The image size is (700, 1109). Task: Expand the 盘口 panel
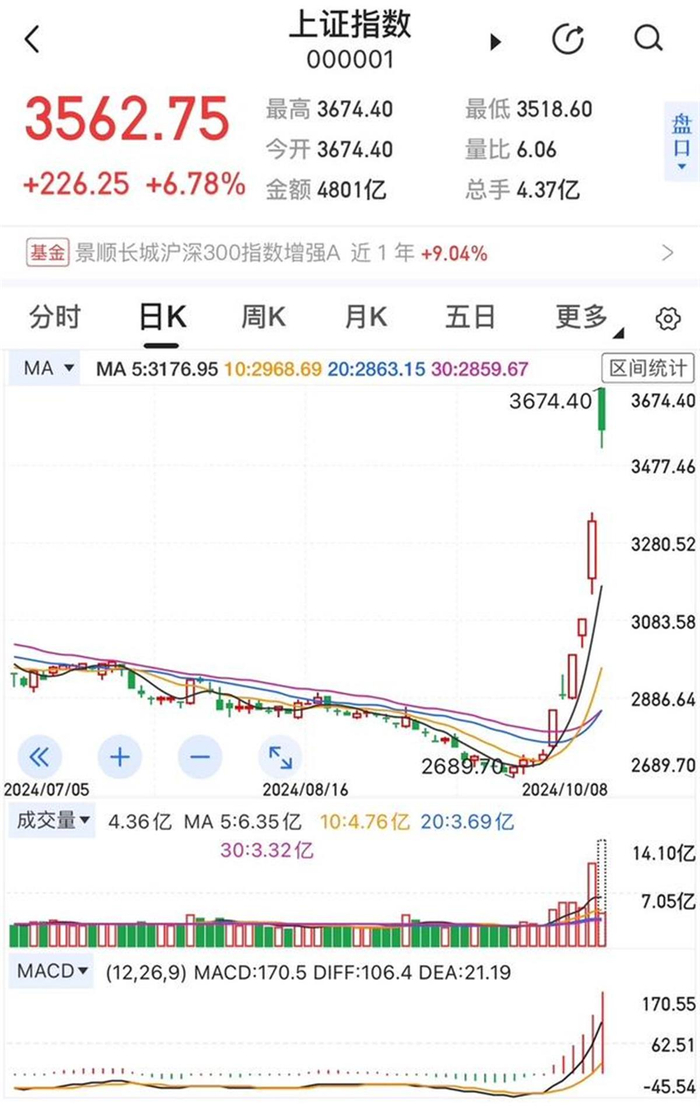(x=682, y=141)
